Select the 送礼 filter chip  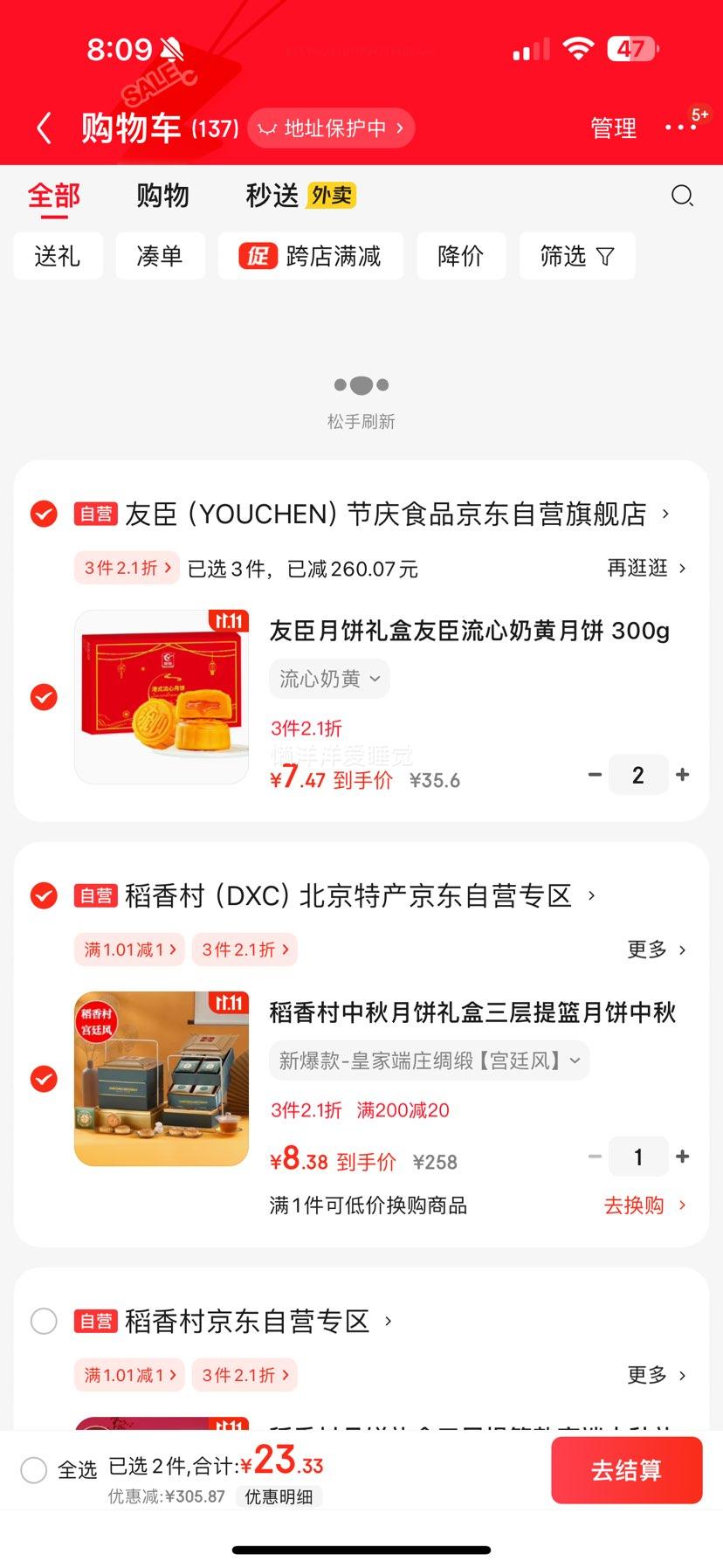[58, 256]
